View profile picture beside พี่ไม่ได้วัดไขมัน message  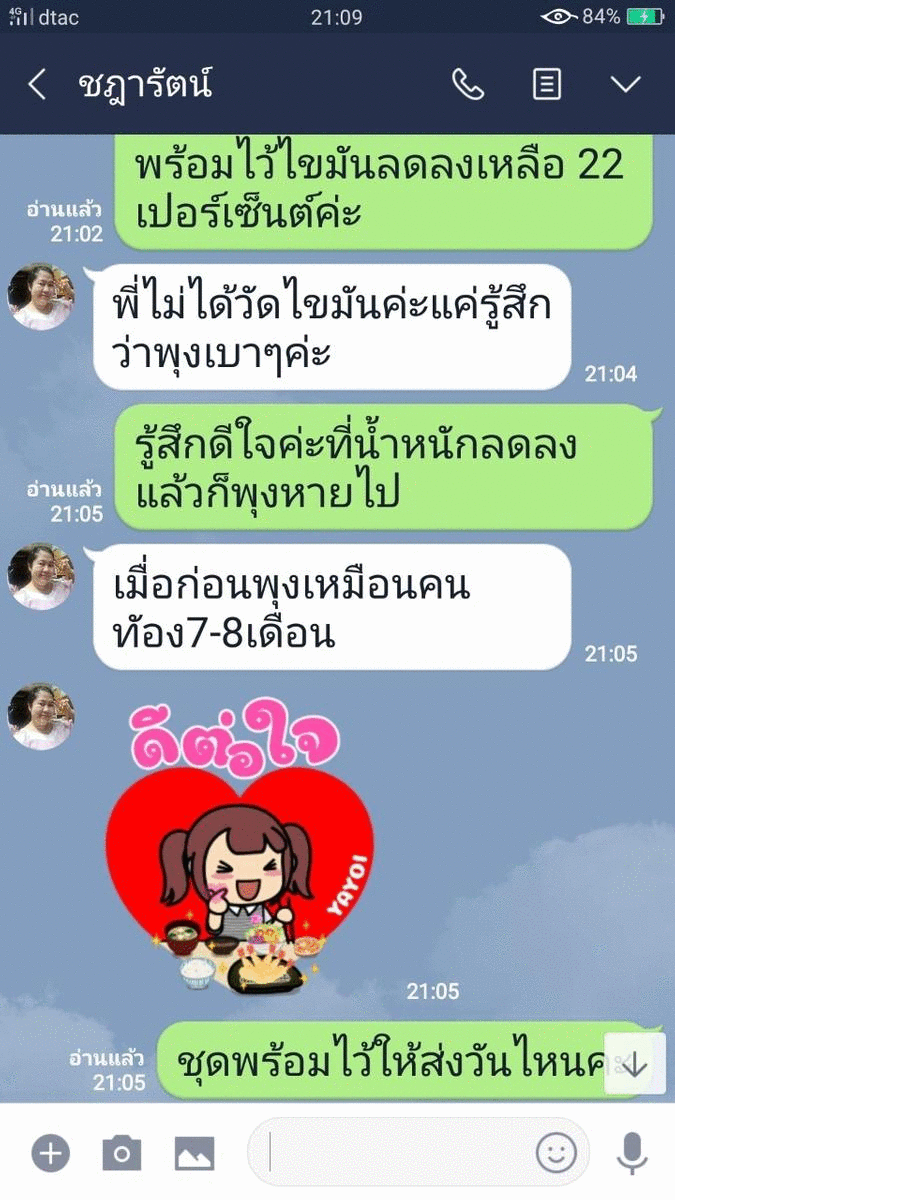pyautogui.click(x=41, y=296)
